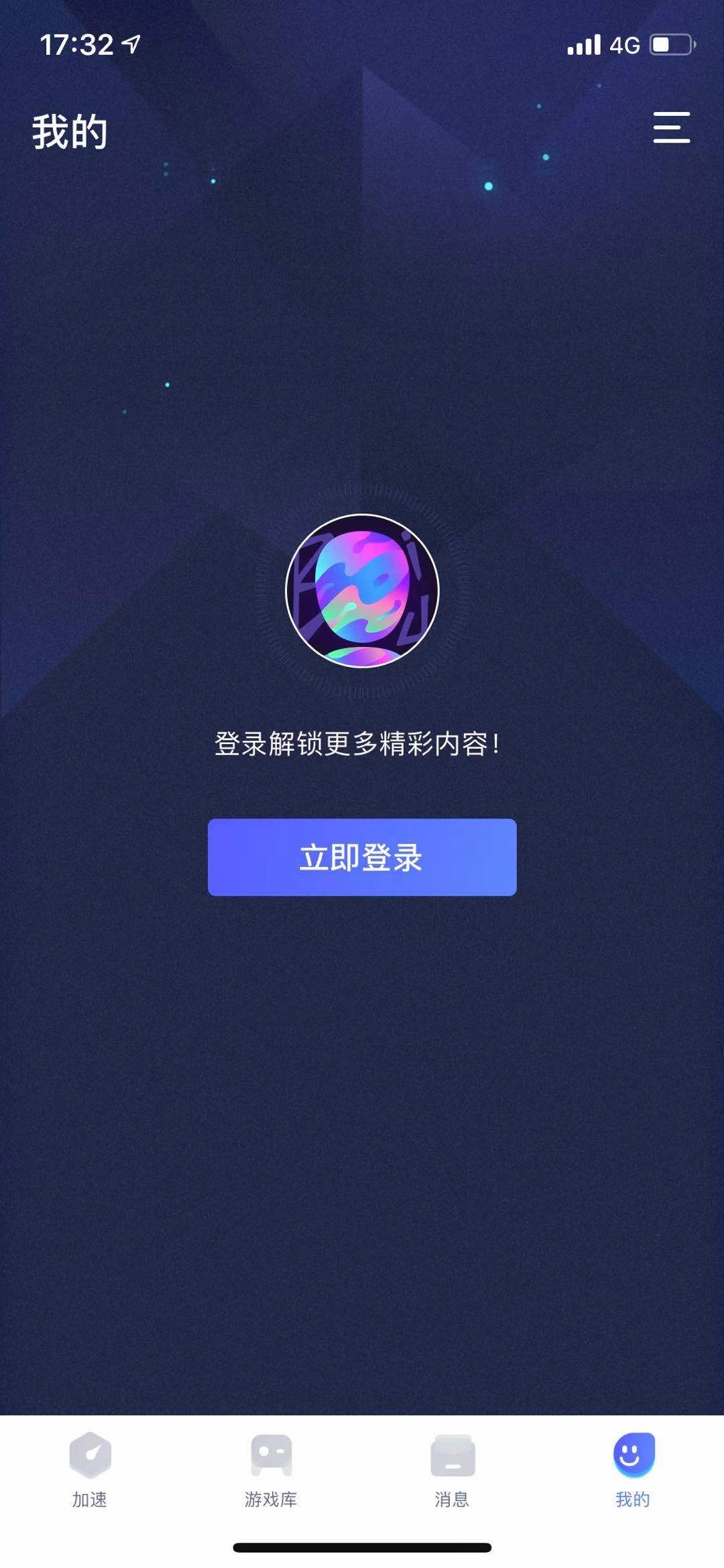The height and width of the screenshot is (1568, 724).
Task: Tap the colorful profile avatar
Action: coord(362,591)
